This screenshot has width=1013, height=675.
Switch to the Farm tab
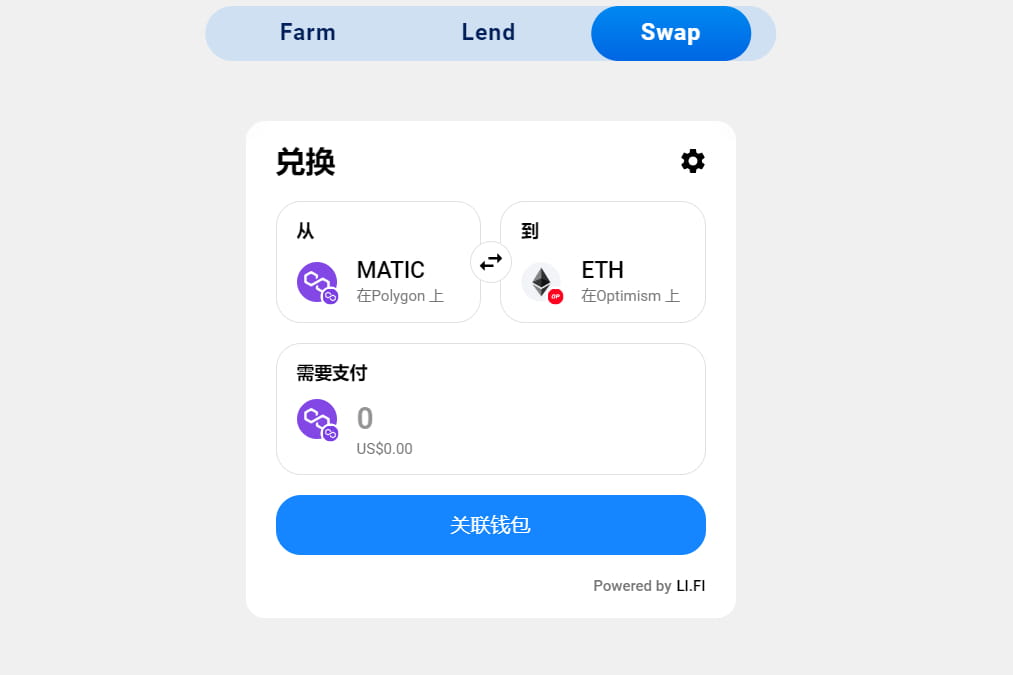pyautogui.click(x=307, y=32)
